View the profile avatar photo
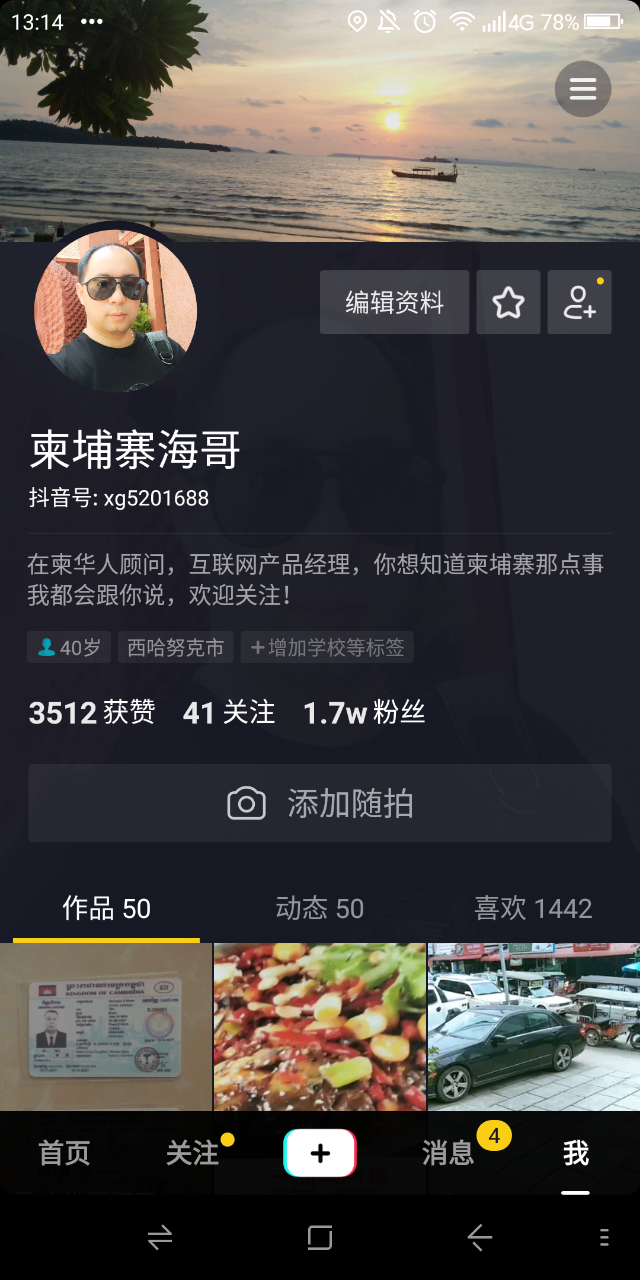Image resolution: width=640 pixels, height=1280 pixels. [115, 310]
